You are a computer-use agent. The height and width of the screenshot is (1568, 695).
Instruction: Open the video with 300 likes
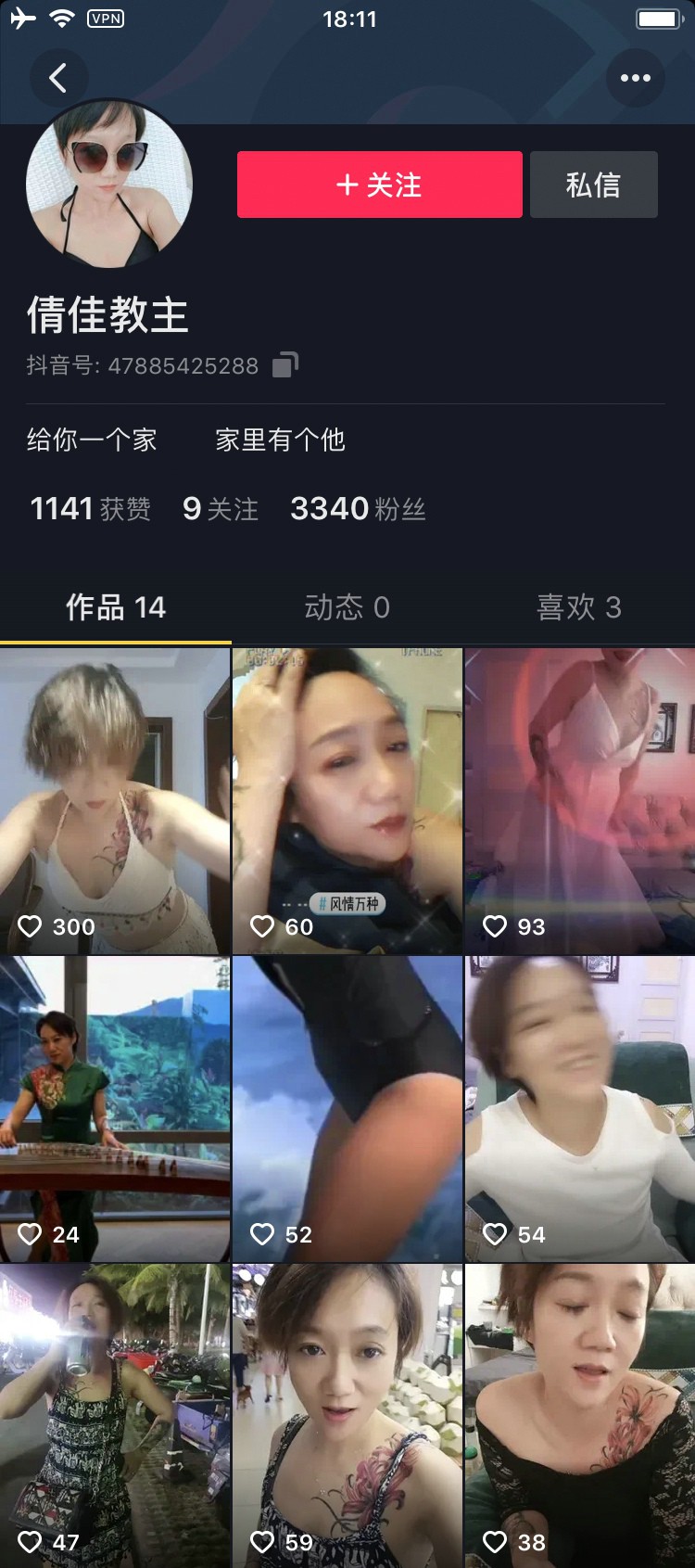point(115,800)
